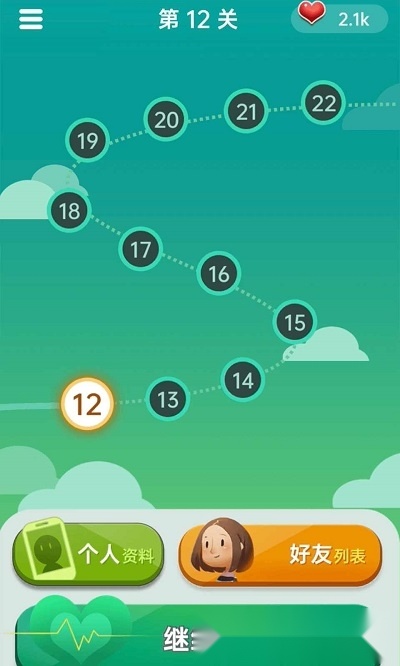Tap level 19 node
Viewport: 400px width, 666px height.
tap(87, 140)
